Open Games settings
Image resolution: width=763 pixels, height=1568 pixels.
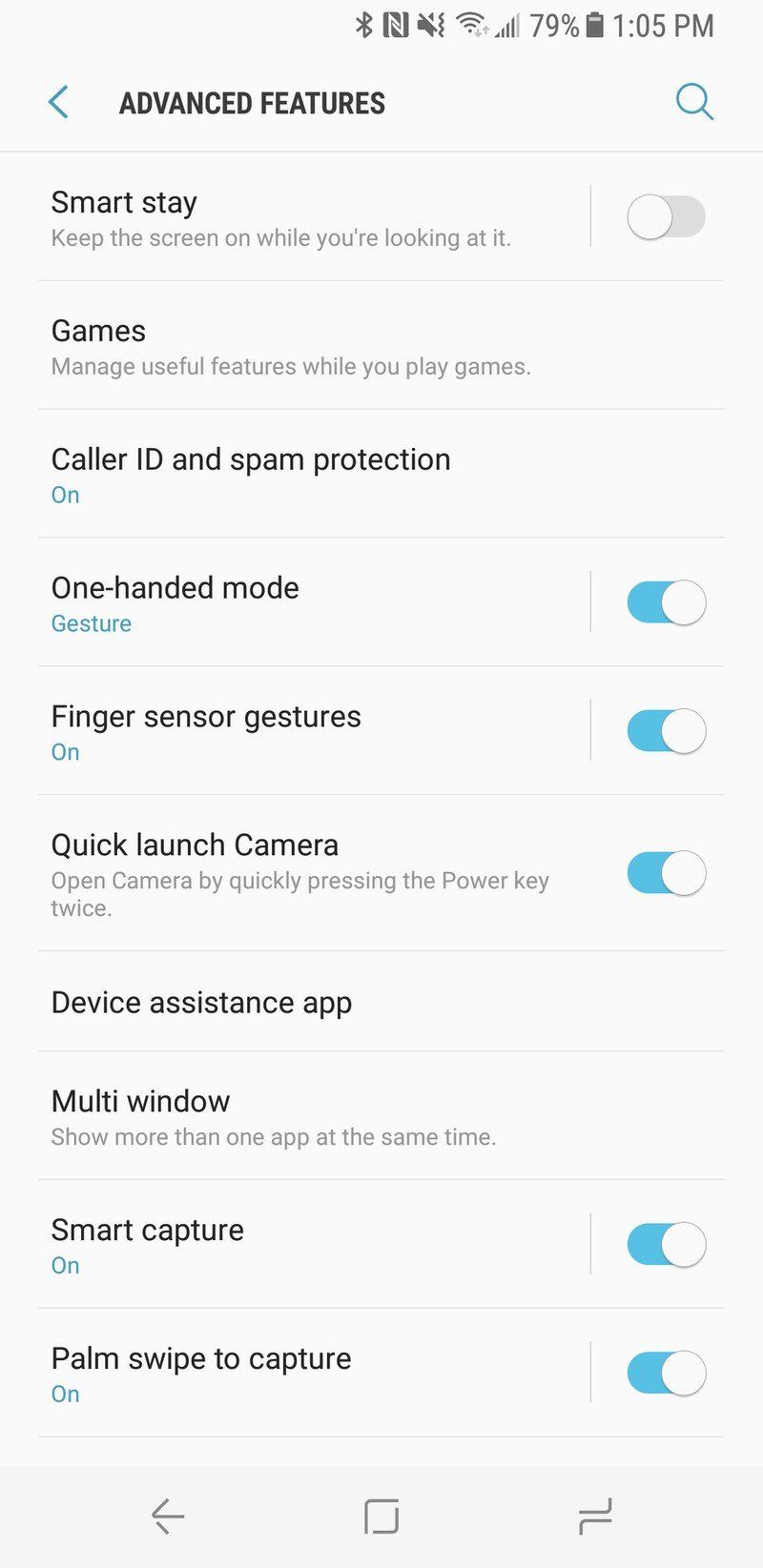click(286, 345)
